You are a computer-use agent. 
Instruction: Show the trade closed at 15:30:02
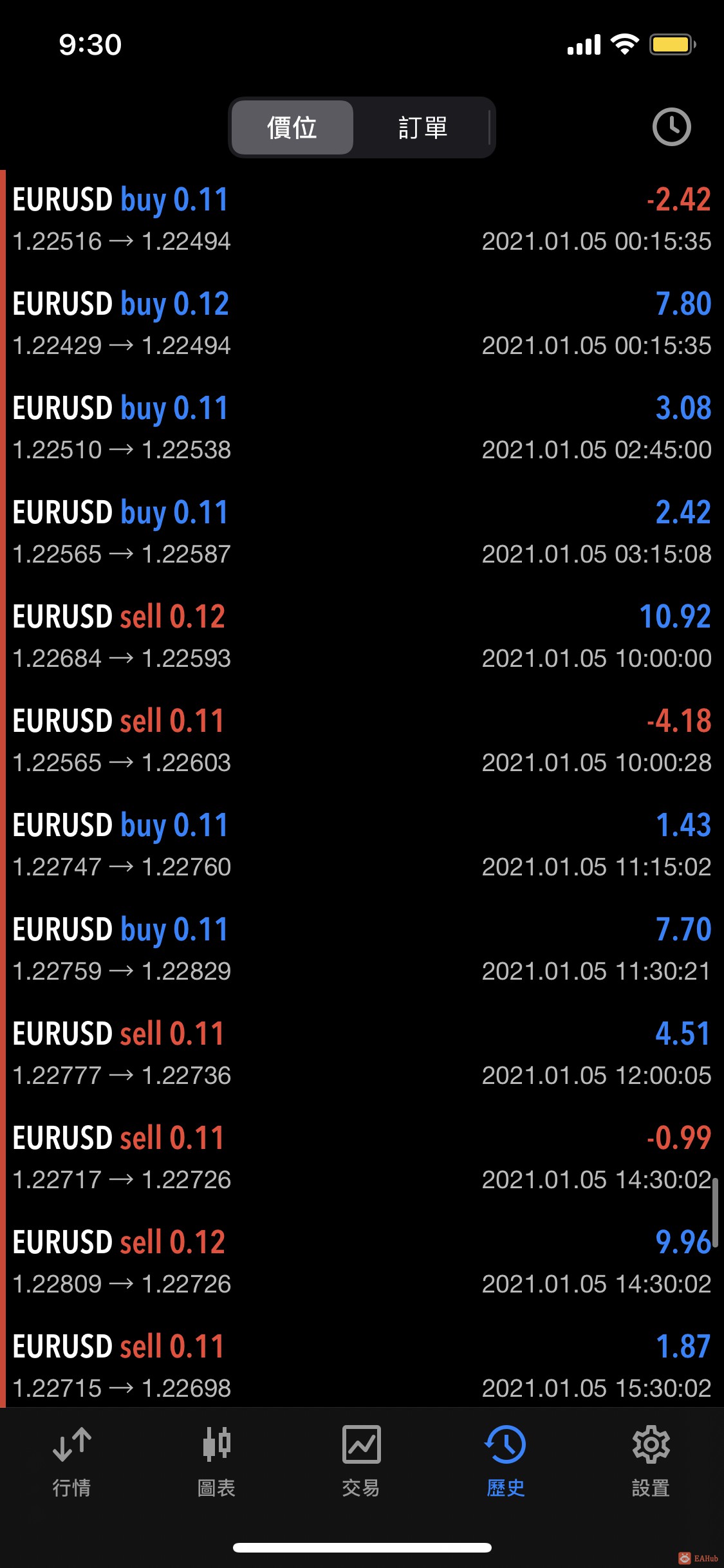(x=362, y=1367)
